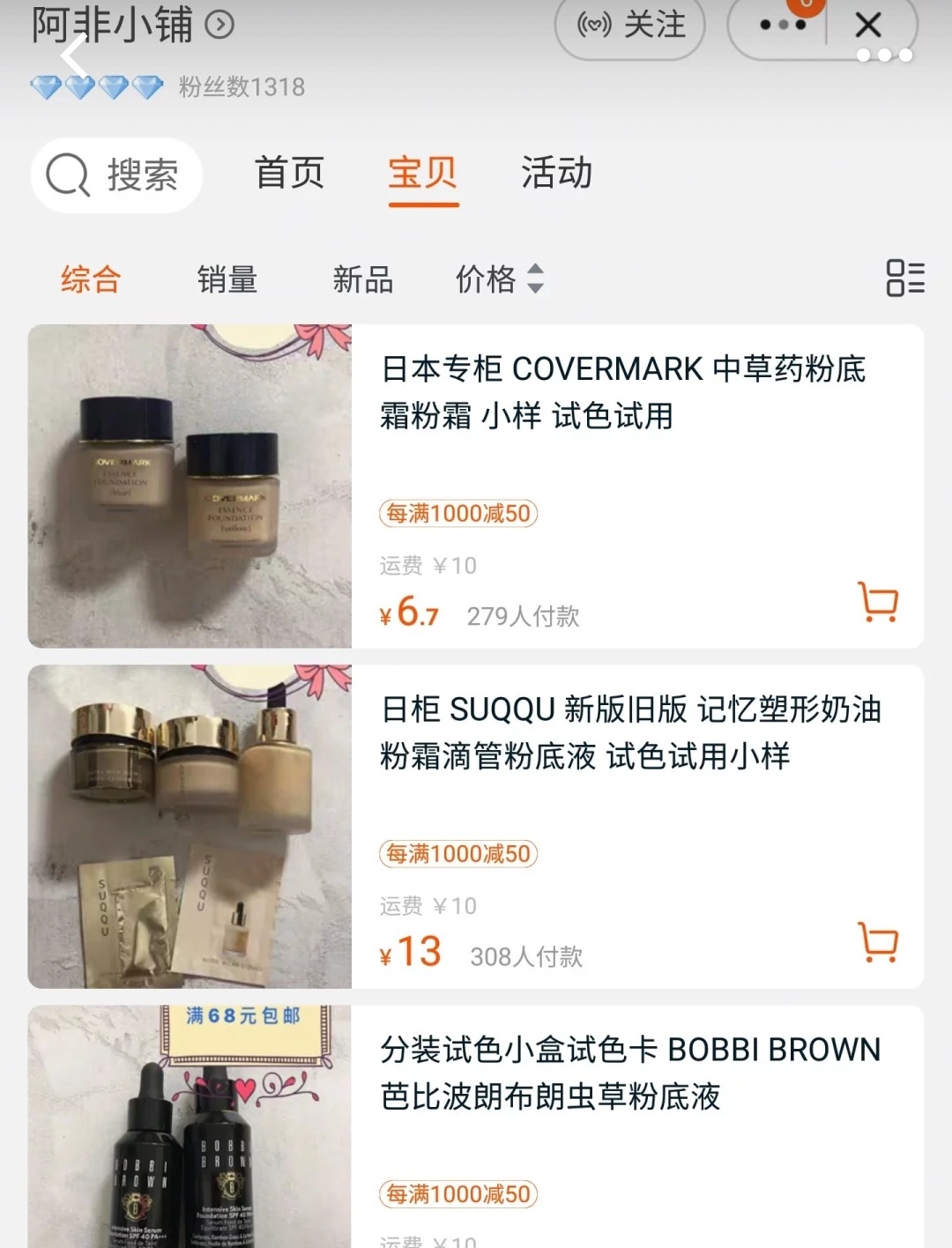Open the shopping cart icon for COVERMARK listing
Screen dimensions: 952x1248
(877, 602)
